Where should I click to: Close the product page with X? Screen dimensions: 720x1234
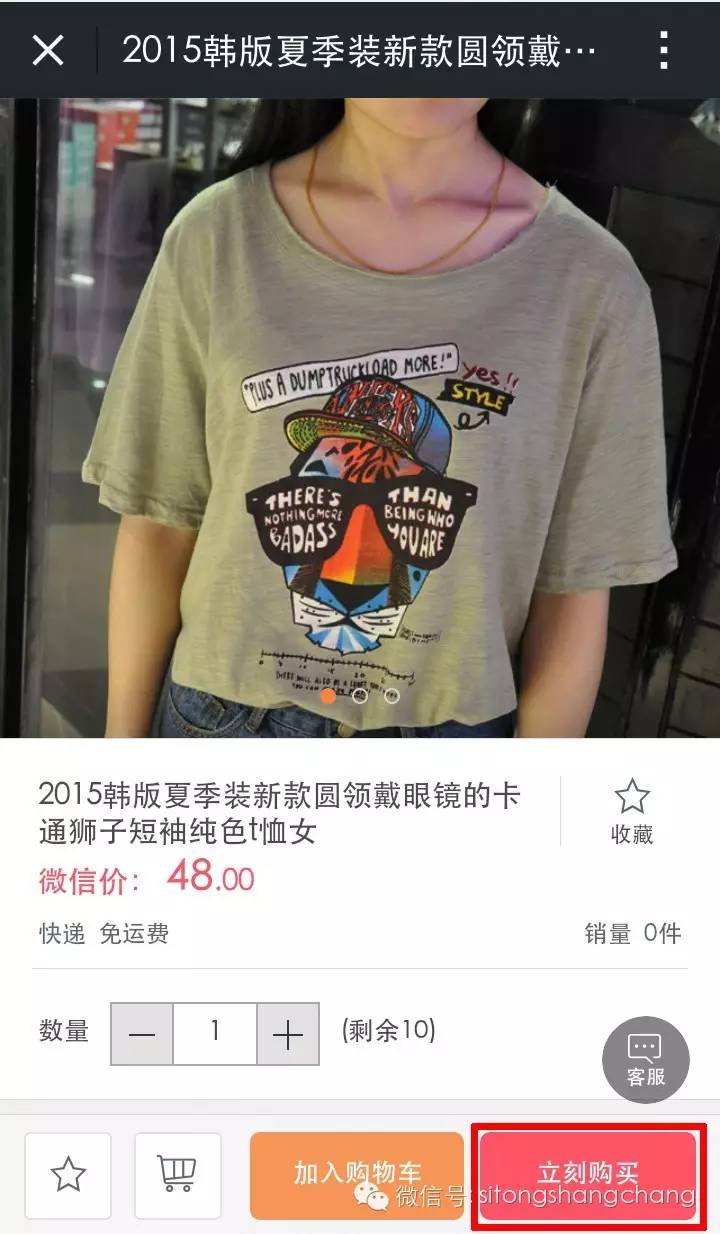(x=48, y=49)
